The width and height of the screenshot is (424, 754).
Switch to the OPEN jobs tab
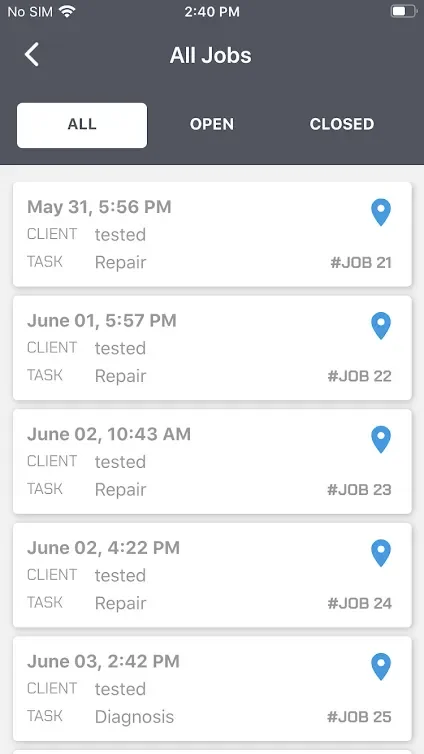pos(212,124)
